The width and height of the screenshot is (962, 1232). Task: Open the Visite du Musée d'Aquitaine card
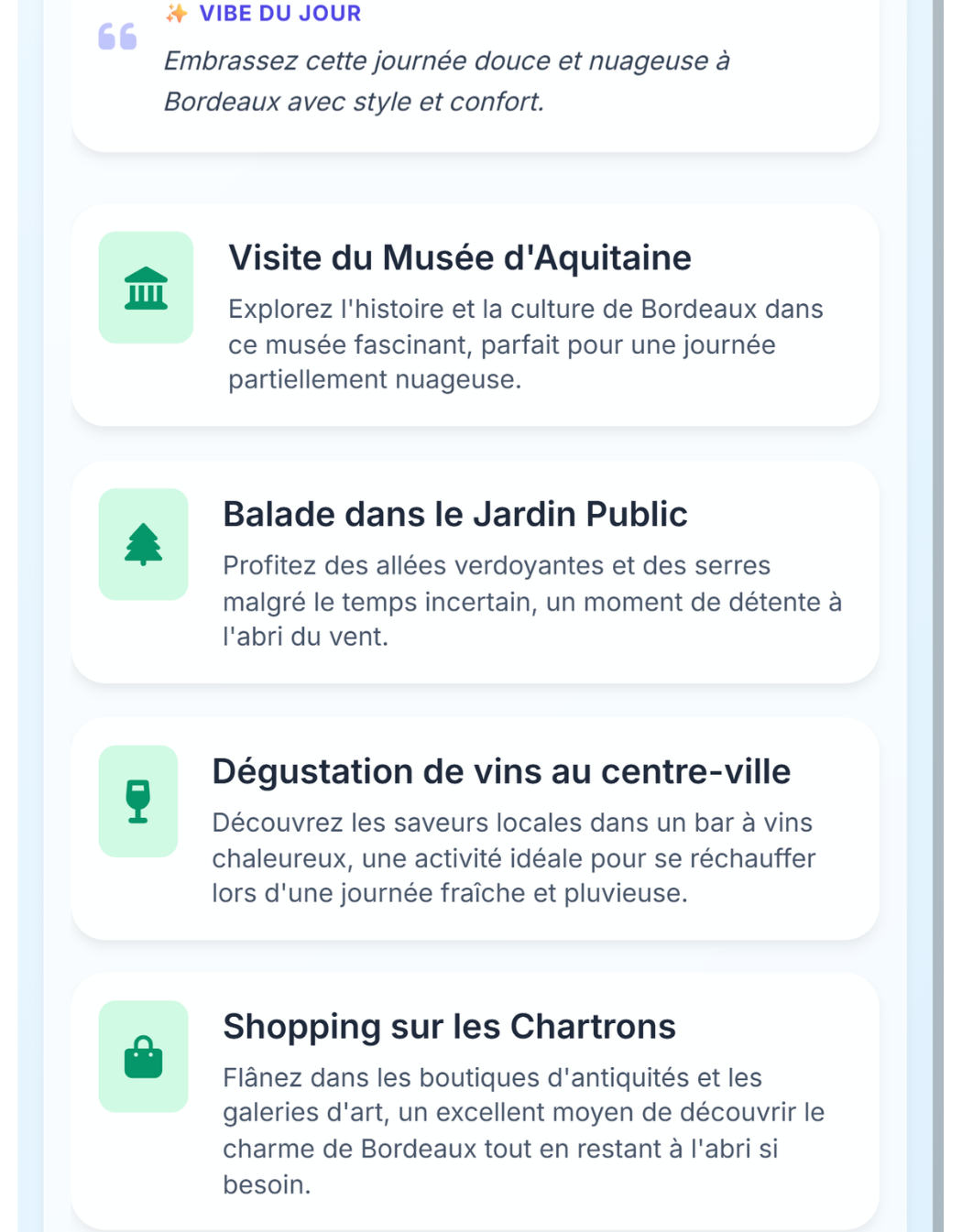(475, 315)
